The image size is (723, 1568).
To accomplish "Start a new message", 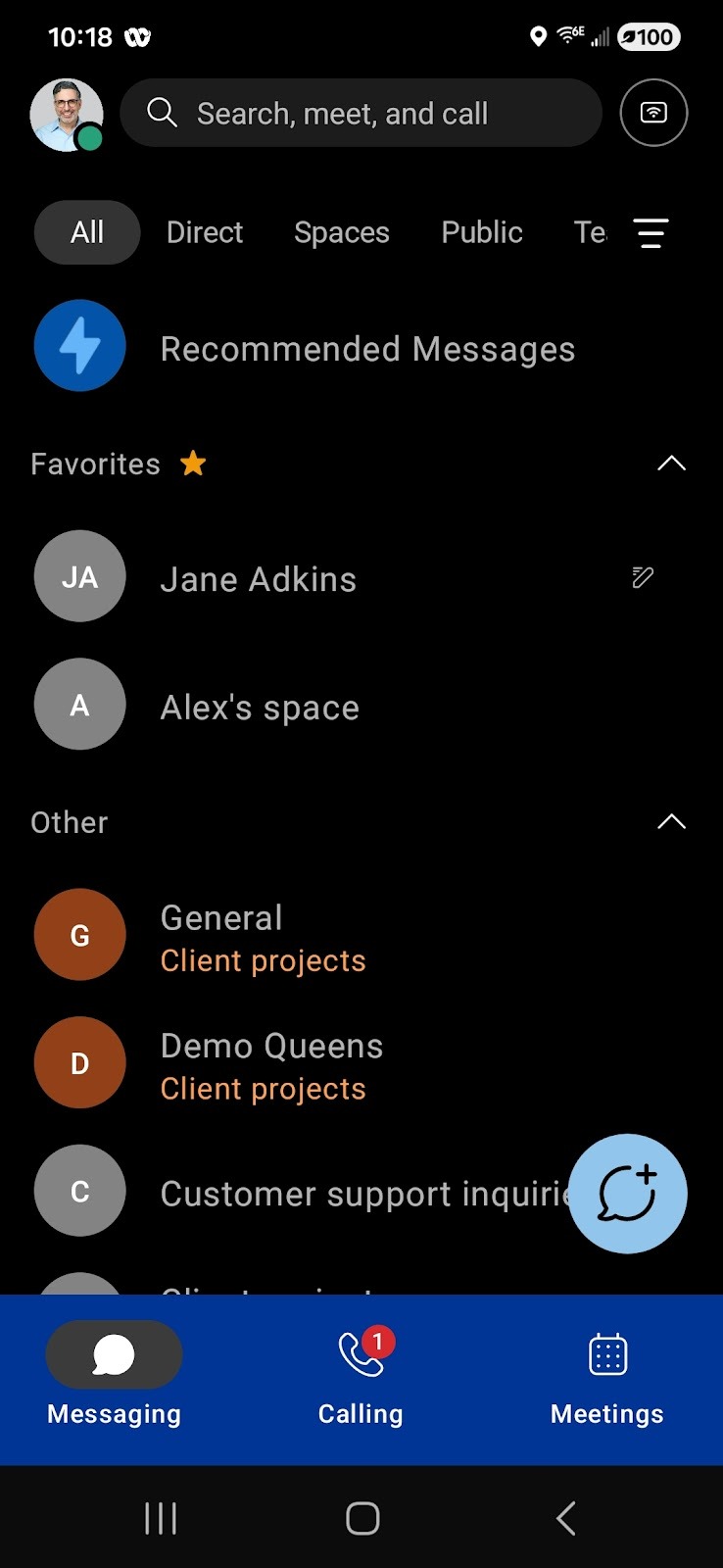I will pos(627,1193).
